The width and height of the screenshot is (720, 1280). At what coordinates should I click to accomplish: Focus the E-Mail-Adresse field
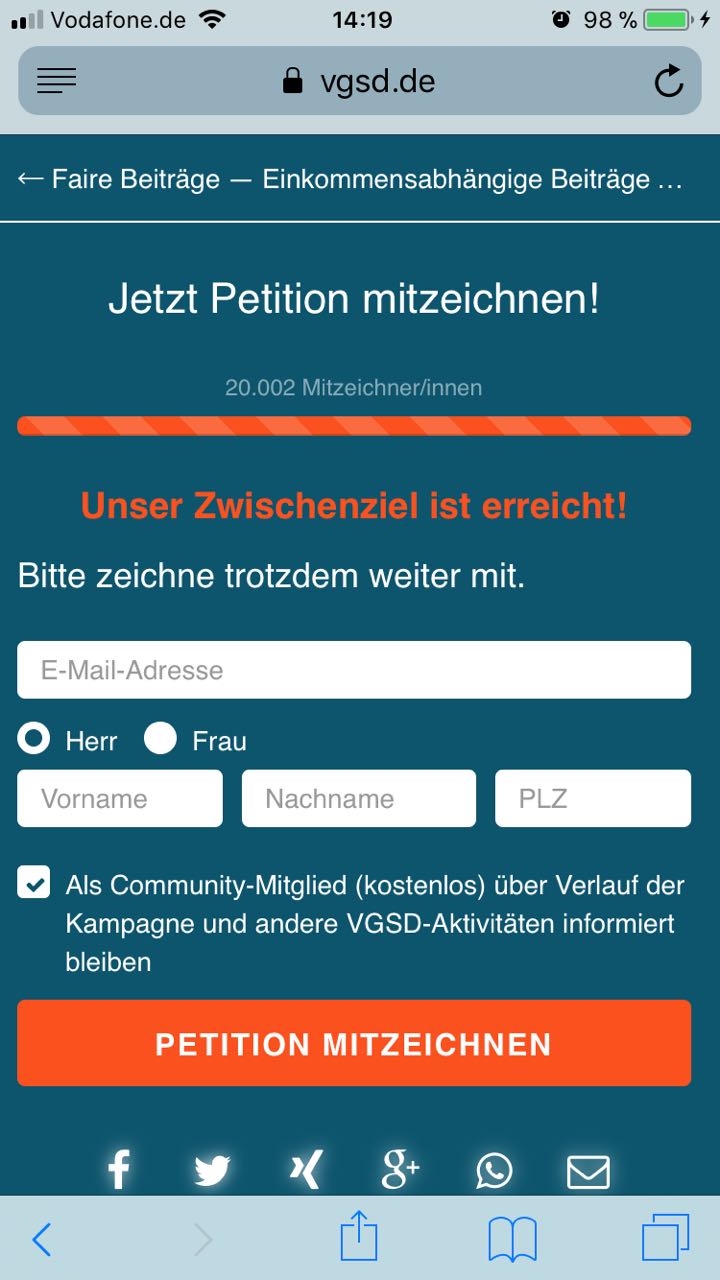354,670
